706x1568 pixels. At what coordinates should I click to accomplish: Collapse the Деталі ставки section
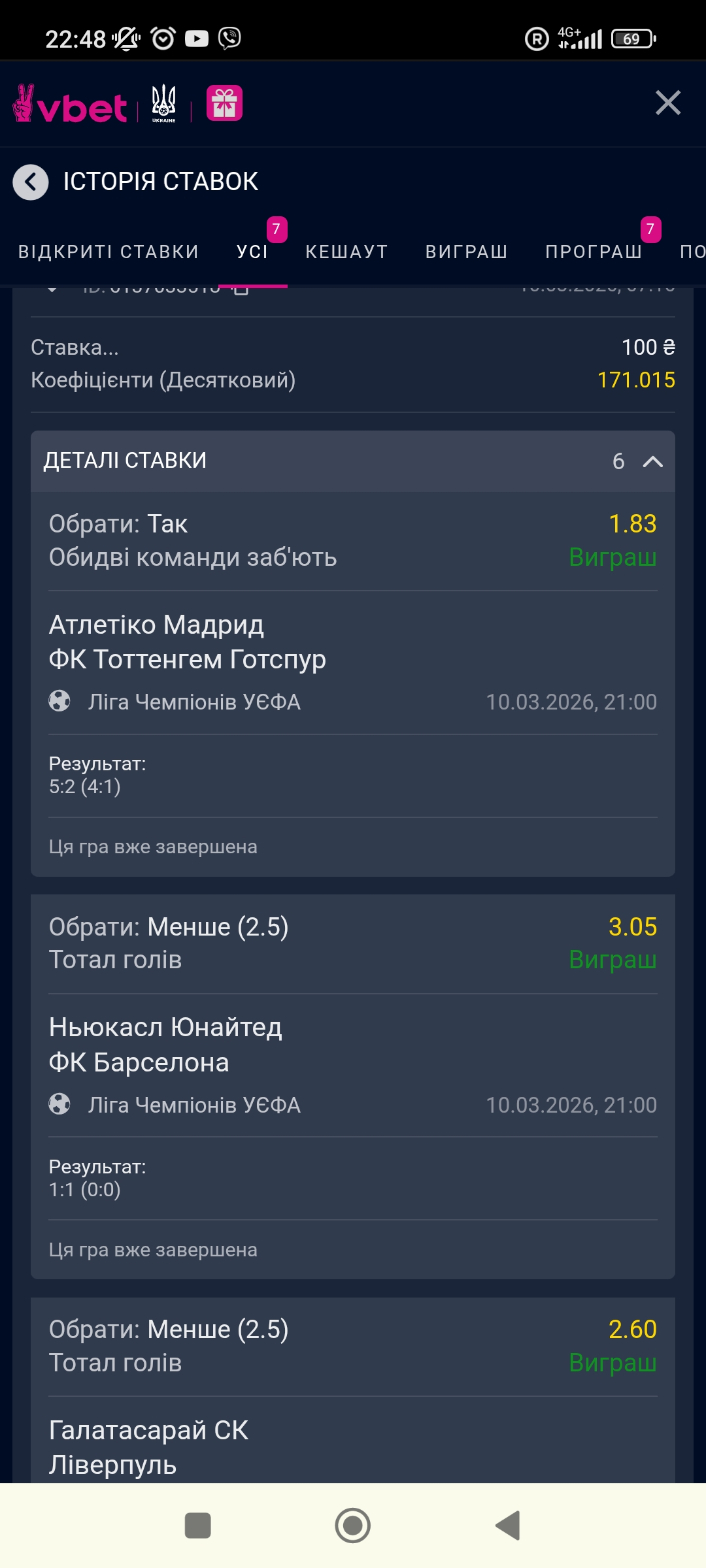pos(652,462)
